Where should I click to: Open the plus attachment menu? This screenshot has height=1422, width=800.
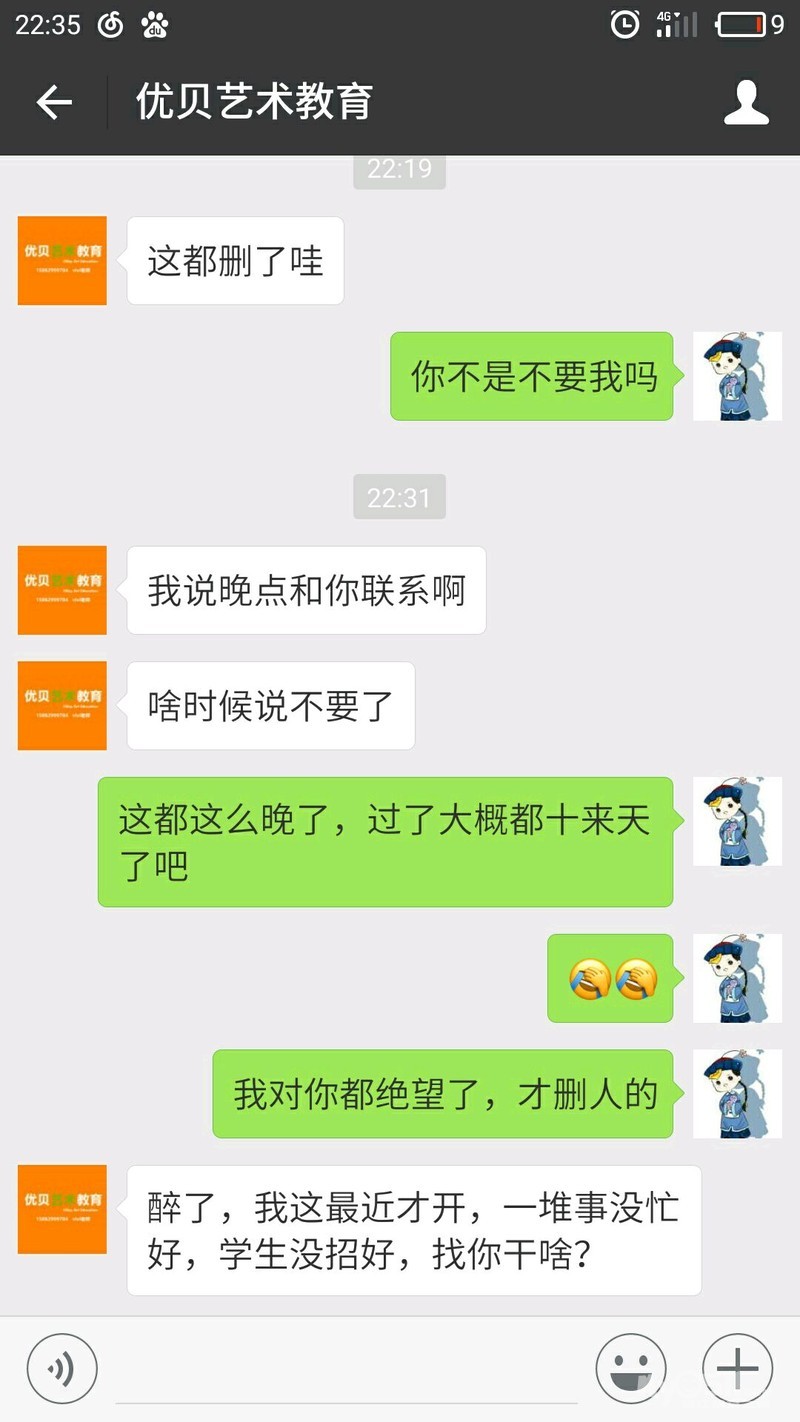(x=737, y=1369)
